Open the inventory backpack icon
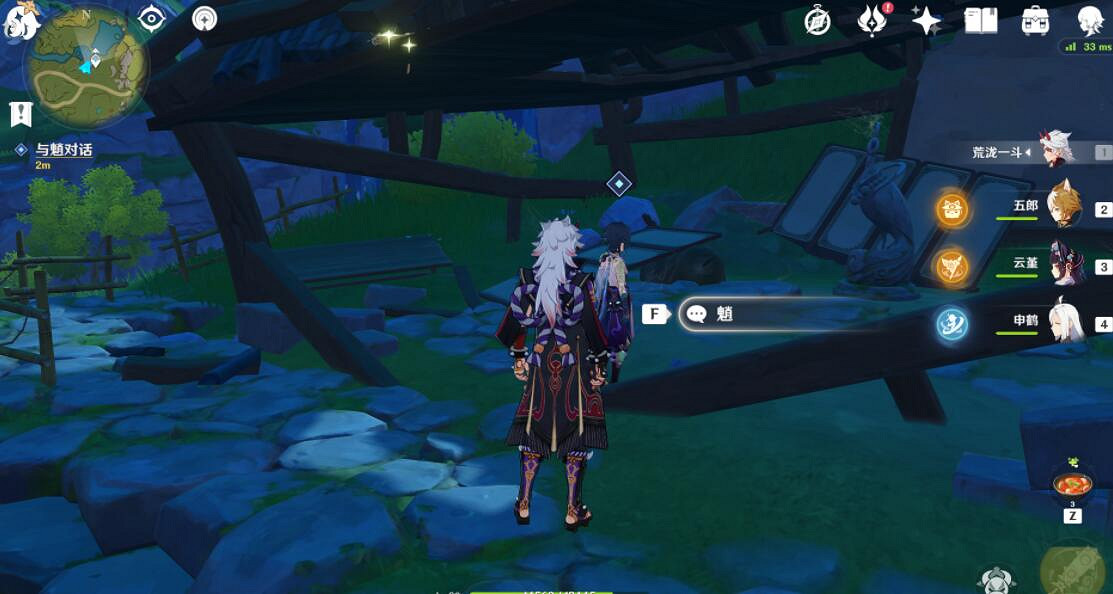The height and width of the screenshot is (594, 1113). point(1035,20)
